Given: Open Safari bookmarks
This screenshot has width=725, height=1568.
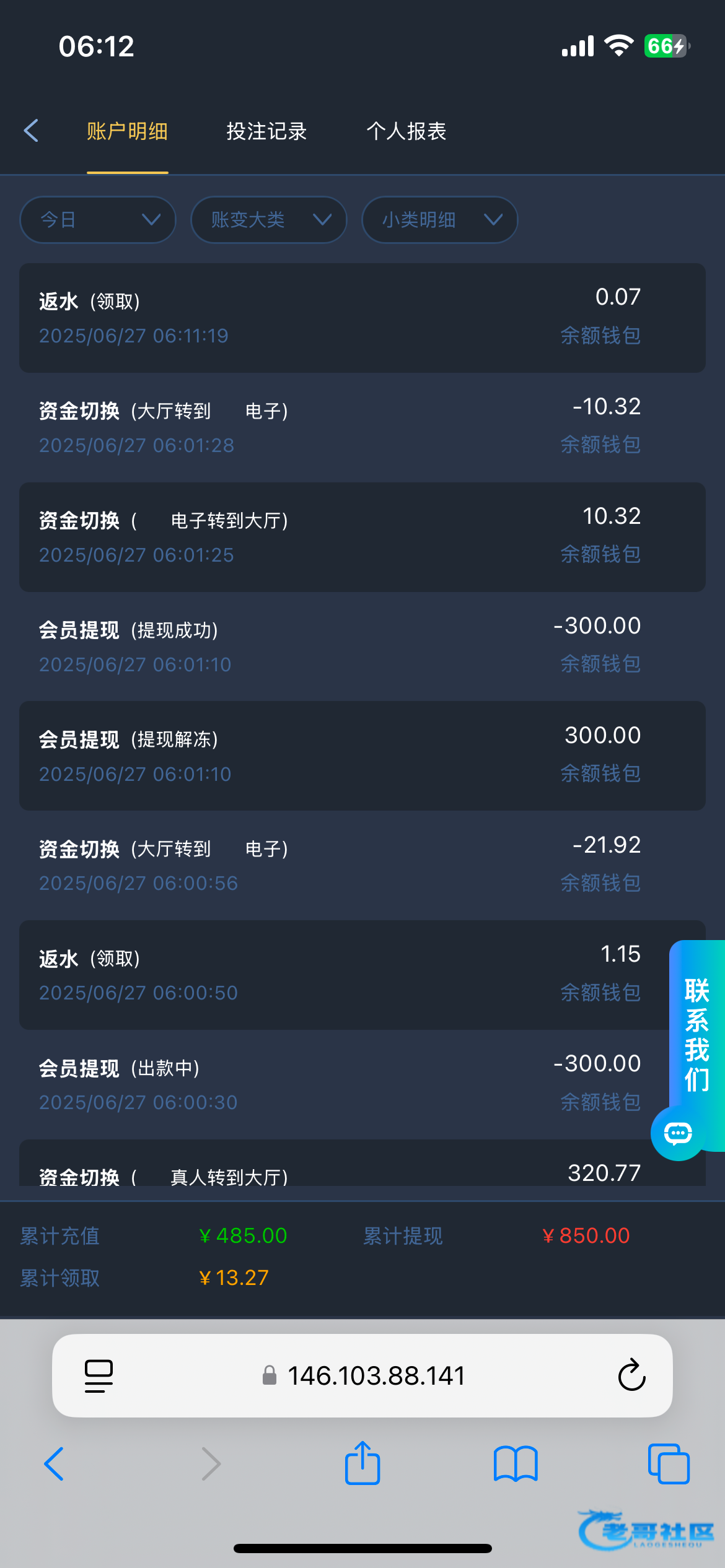Looking at the screenshot, I should [x=516, y=1464].
